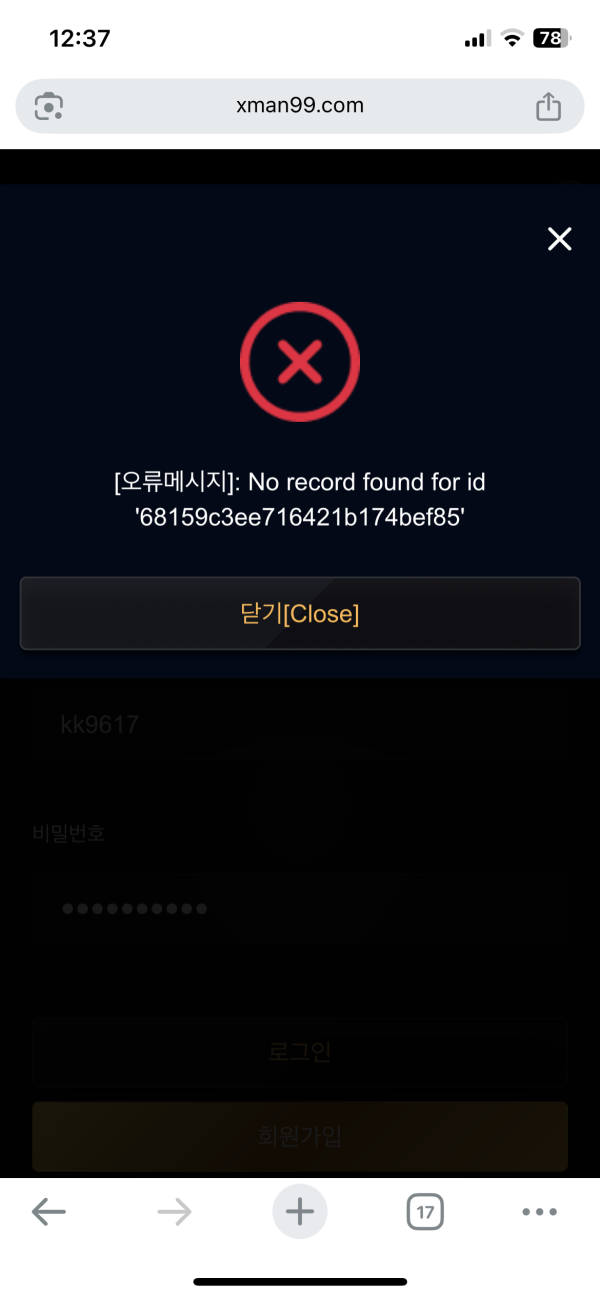600x1298 pixels.
Task: View the 17 open tabs
Action: 425,1213
